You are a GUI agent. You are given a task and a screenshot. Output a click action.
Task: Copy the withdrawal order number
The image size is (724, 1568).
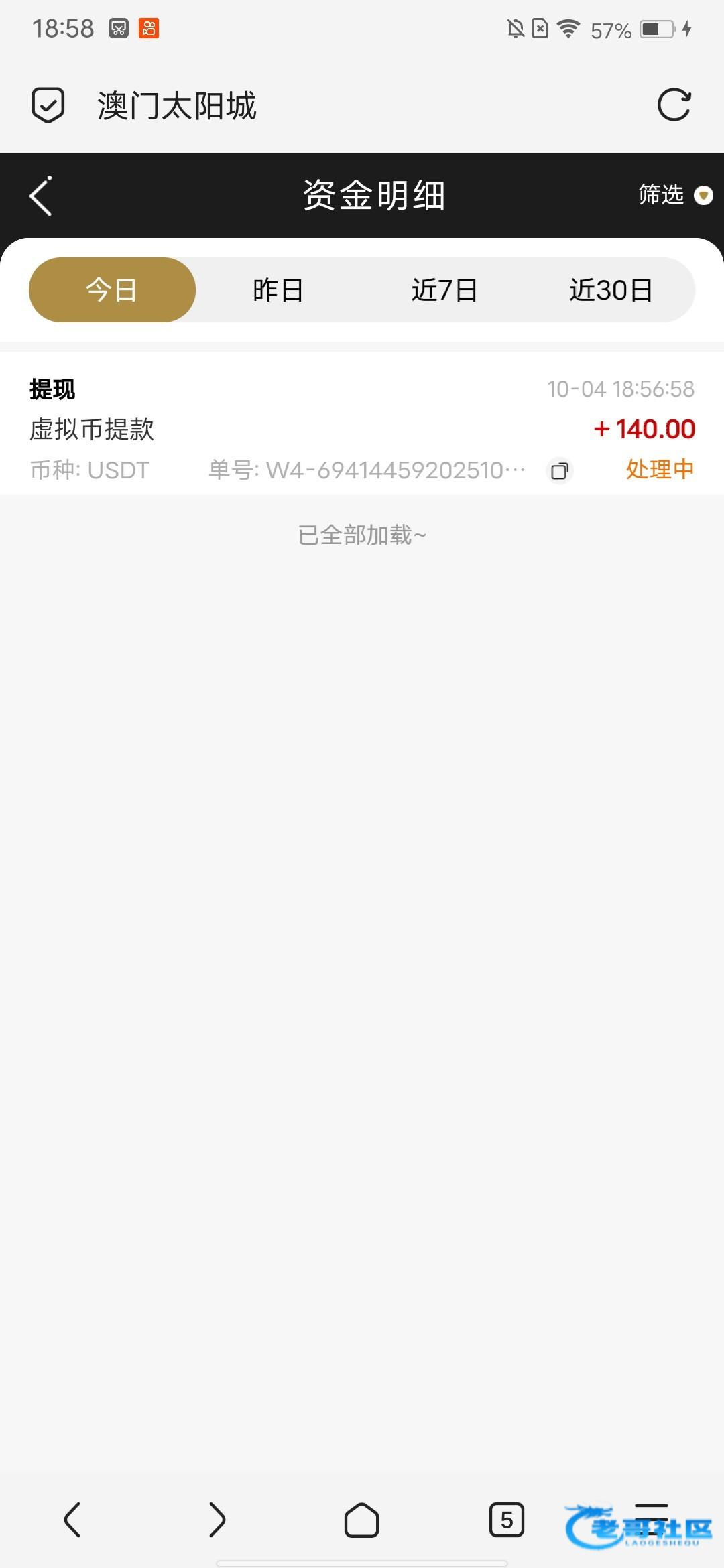click(x=560, y=471)
